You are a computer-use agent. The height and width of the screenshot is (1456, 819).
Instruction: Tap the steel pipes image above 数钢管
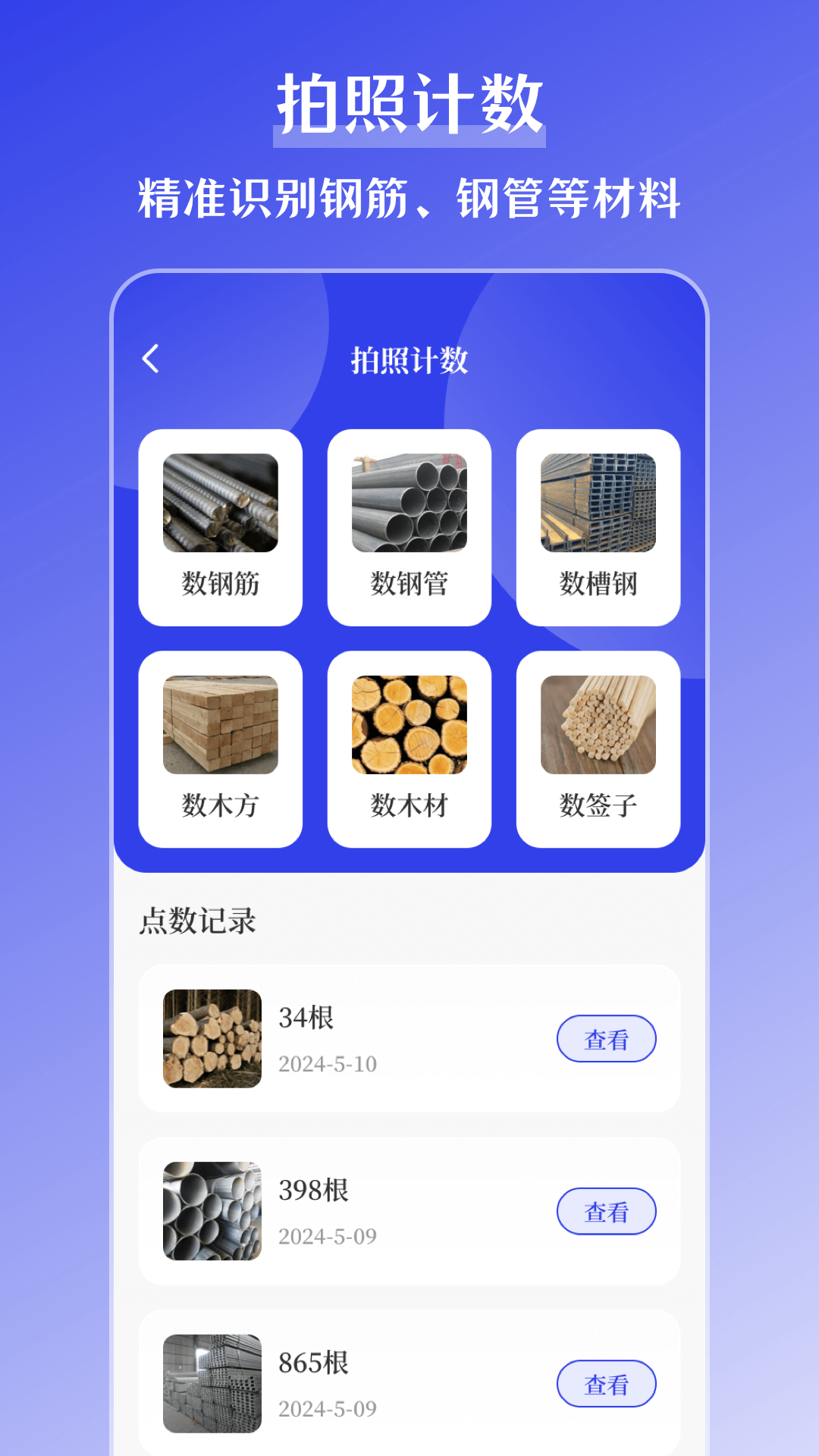[x=409, y=504]
